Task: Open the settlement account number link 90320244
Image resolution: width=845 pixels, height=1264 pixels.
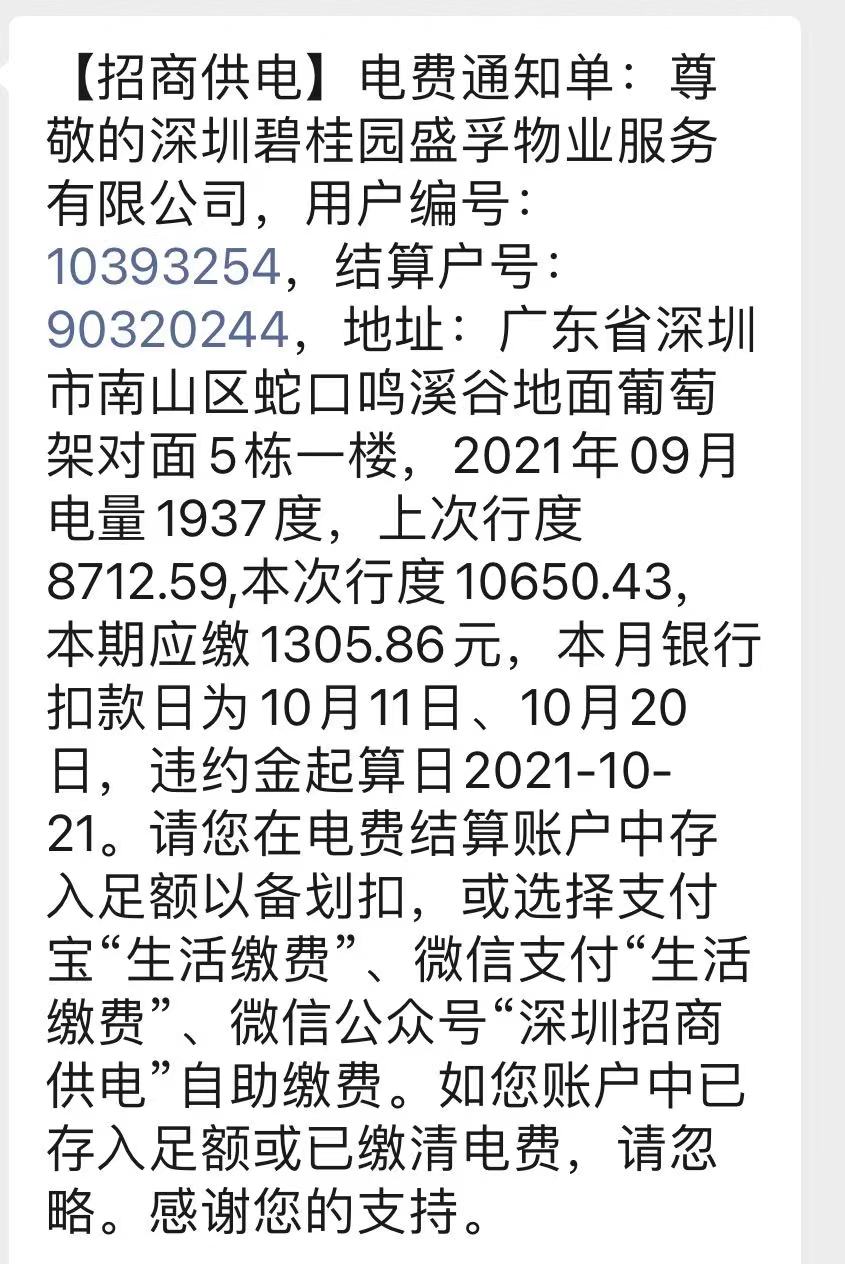Action: click(167, 330)
